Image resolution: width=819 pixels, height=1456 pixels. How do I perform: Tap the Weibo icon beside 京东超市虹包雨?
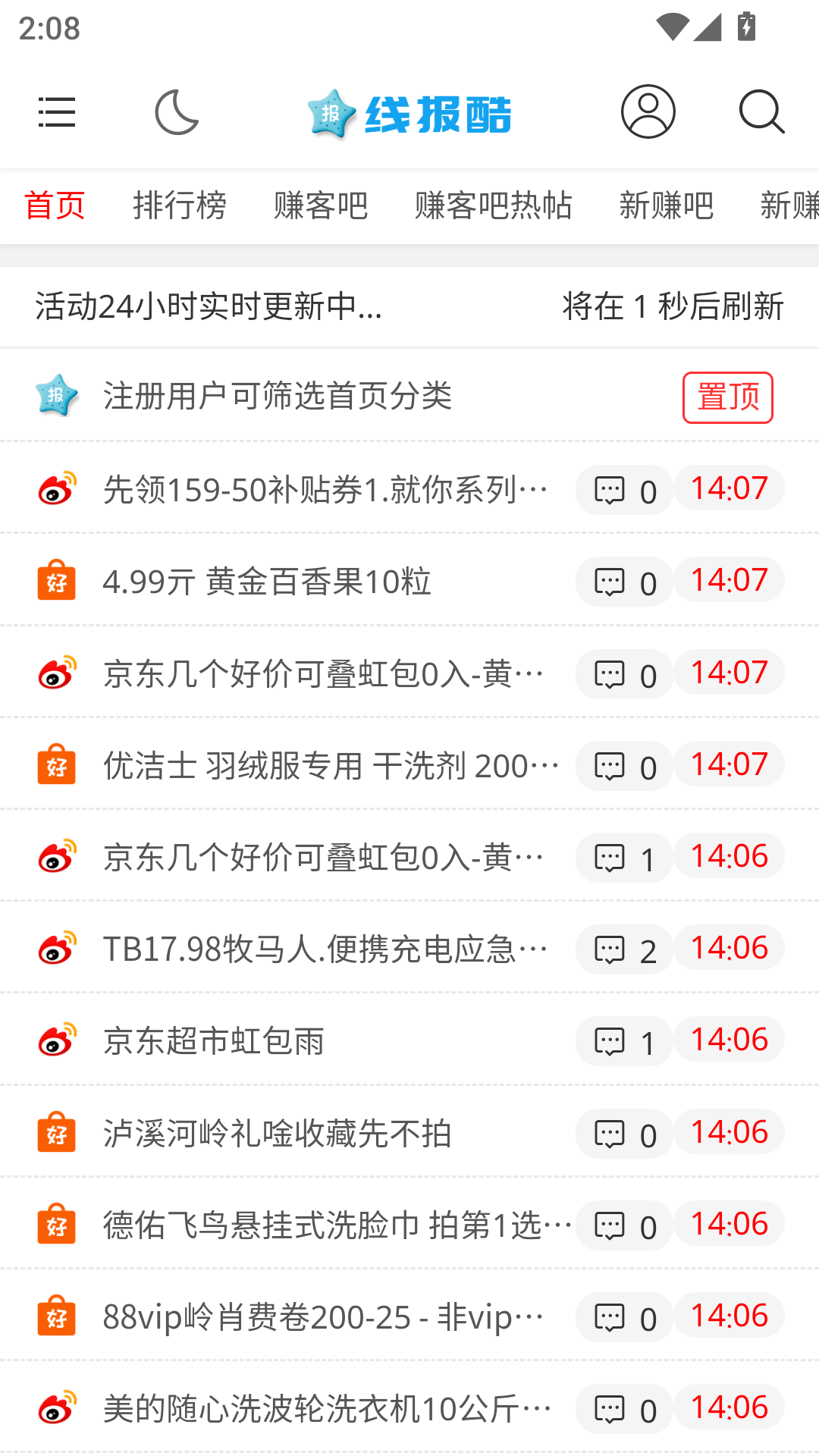(x=57, y=1040)
